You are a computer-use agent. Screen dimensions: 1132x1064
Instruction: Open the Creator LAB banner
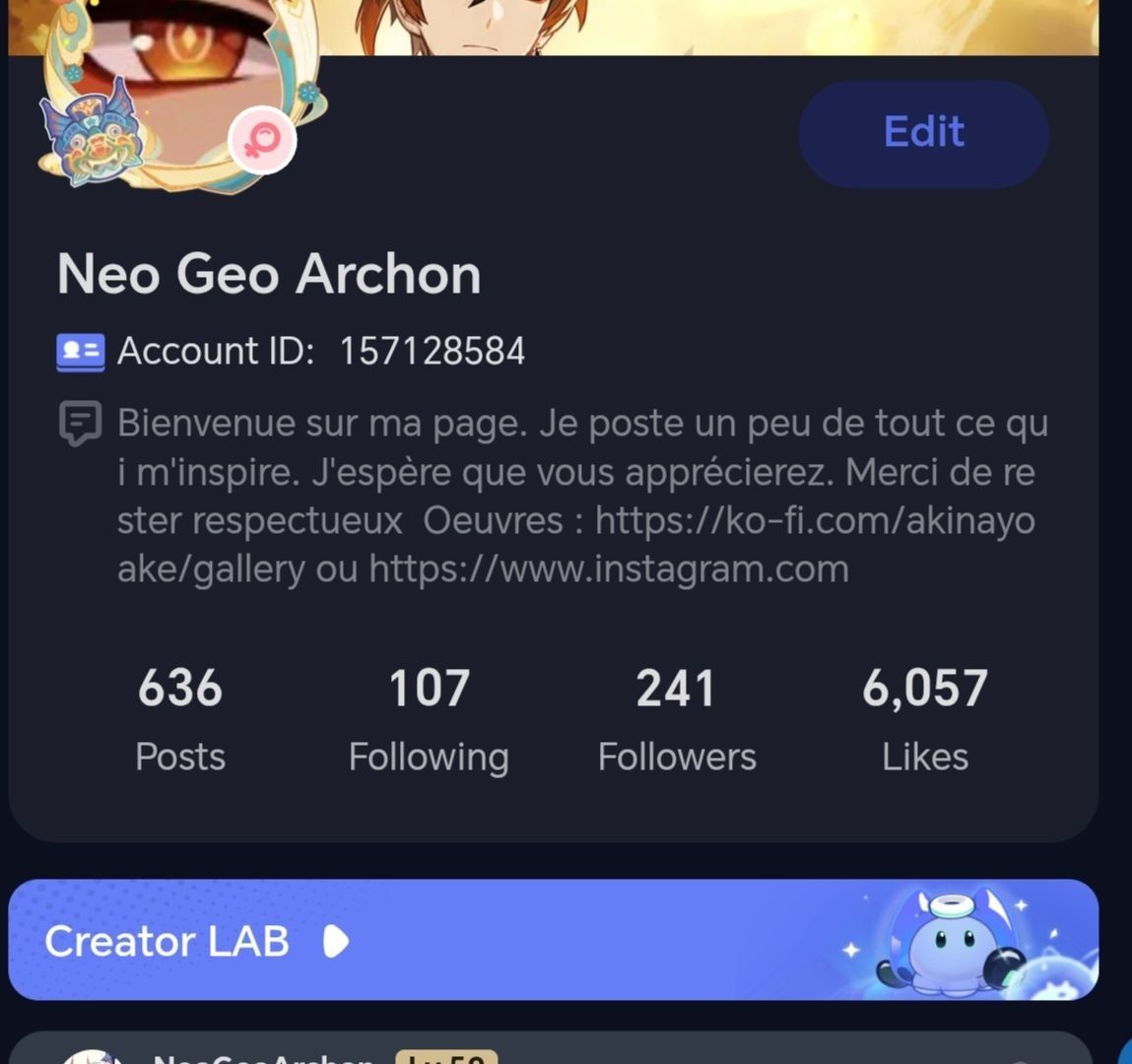(552, 940)
